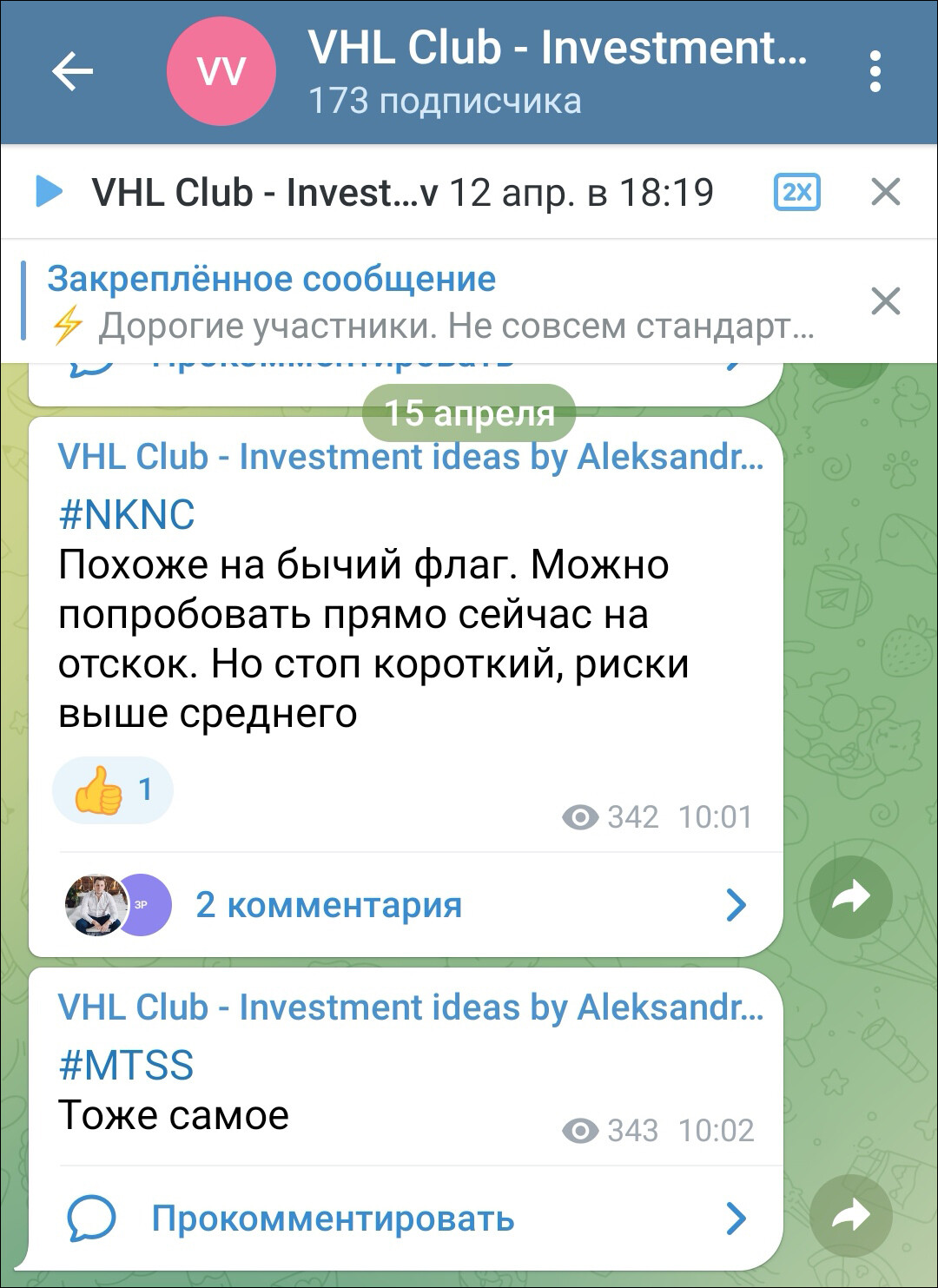Screen dimensions: 938x1288
Task: Open the #NKNC hashtag
Action: tap(127, 515)
